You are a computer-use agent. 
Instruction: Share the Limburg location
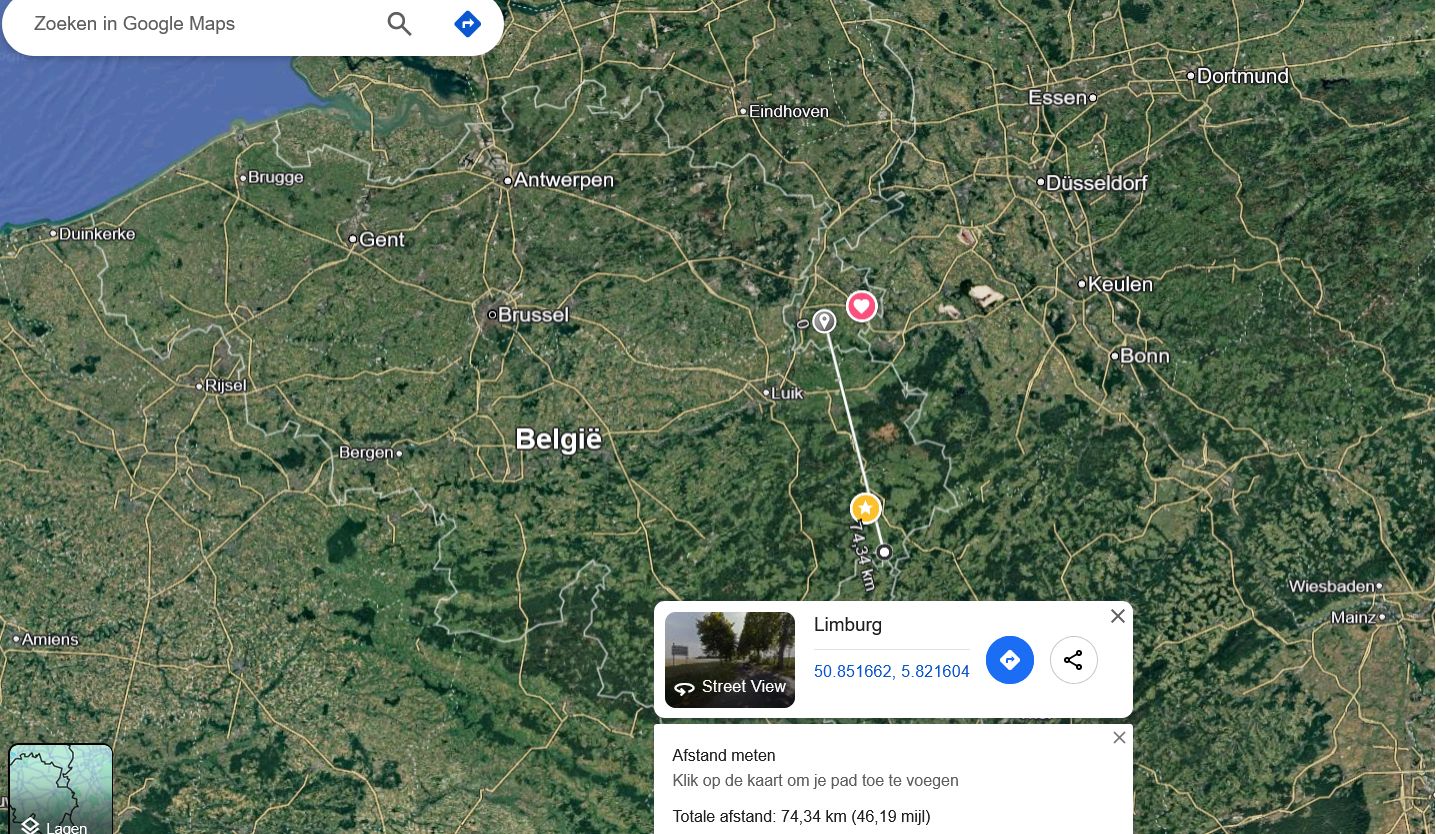tap(1073, 660)
